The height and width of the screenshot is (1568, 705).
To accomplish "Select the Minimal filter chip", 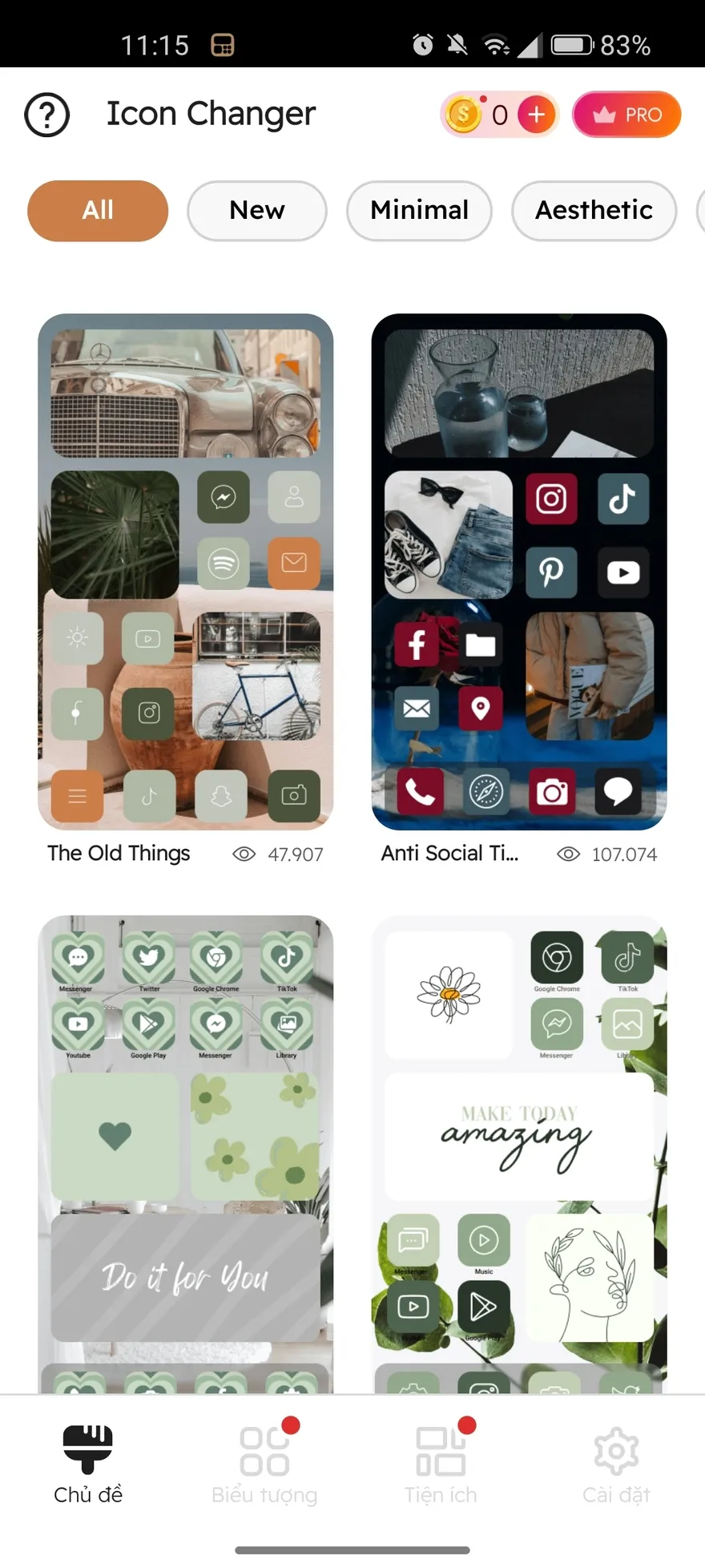I will pos(419,211).
